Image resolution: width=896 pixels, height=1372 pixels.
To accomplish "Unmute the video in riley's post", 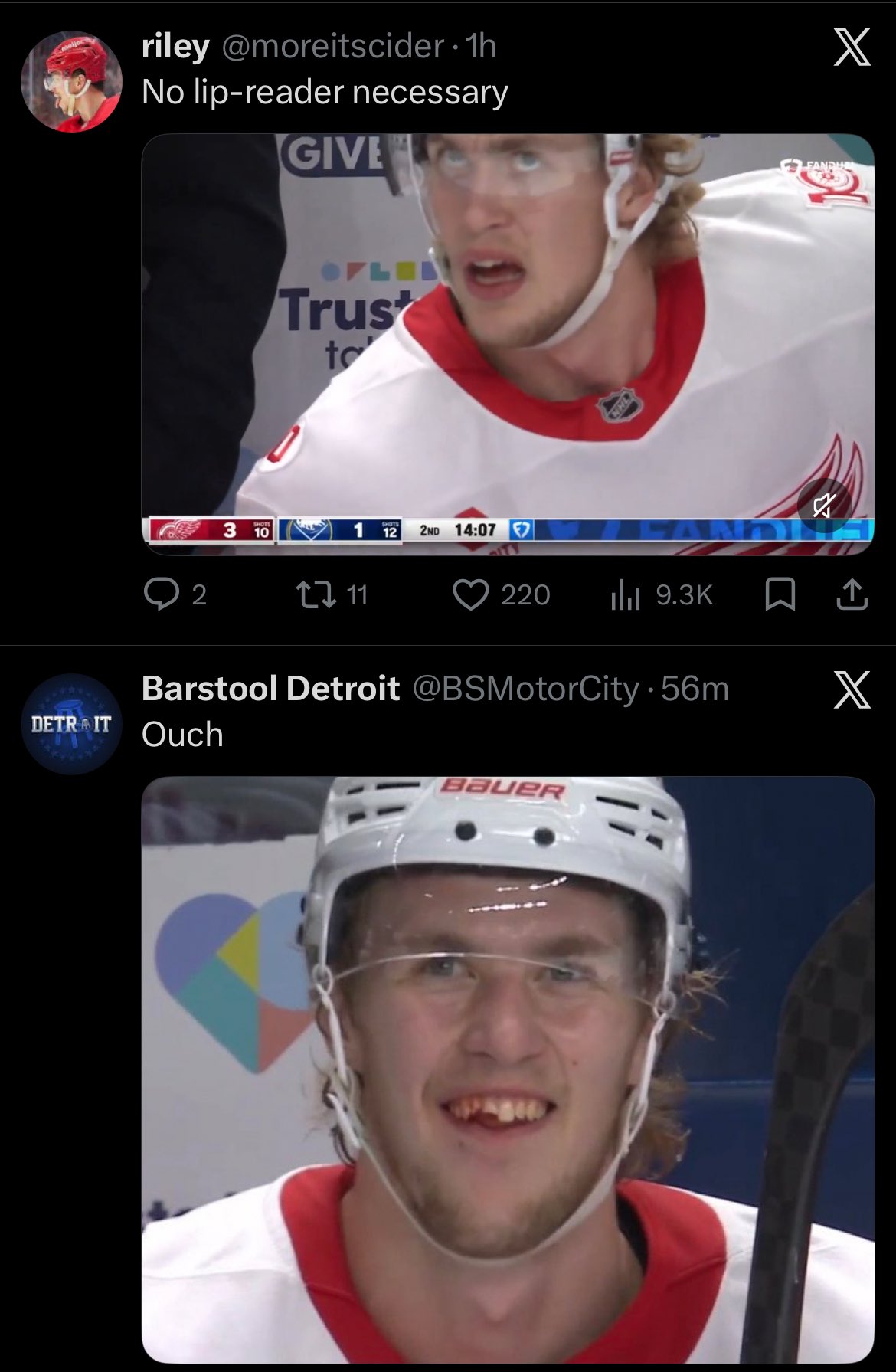I will click(823, 506).
